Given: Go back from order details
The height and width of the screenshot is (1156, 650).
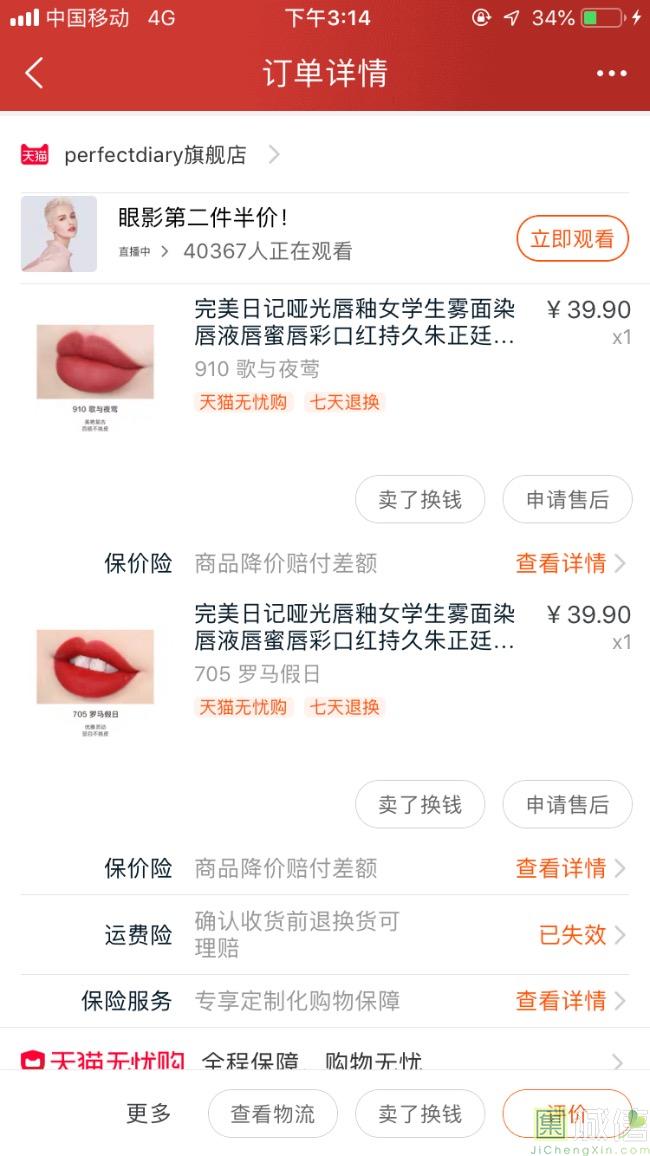Looking at the screenshot, I should pyautogui.click(x=35, y=73).
